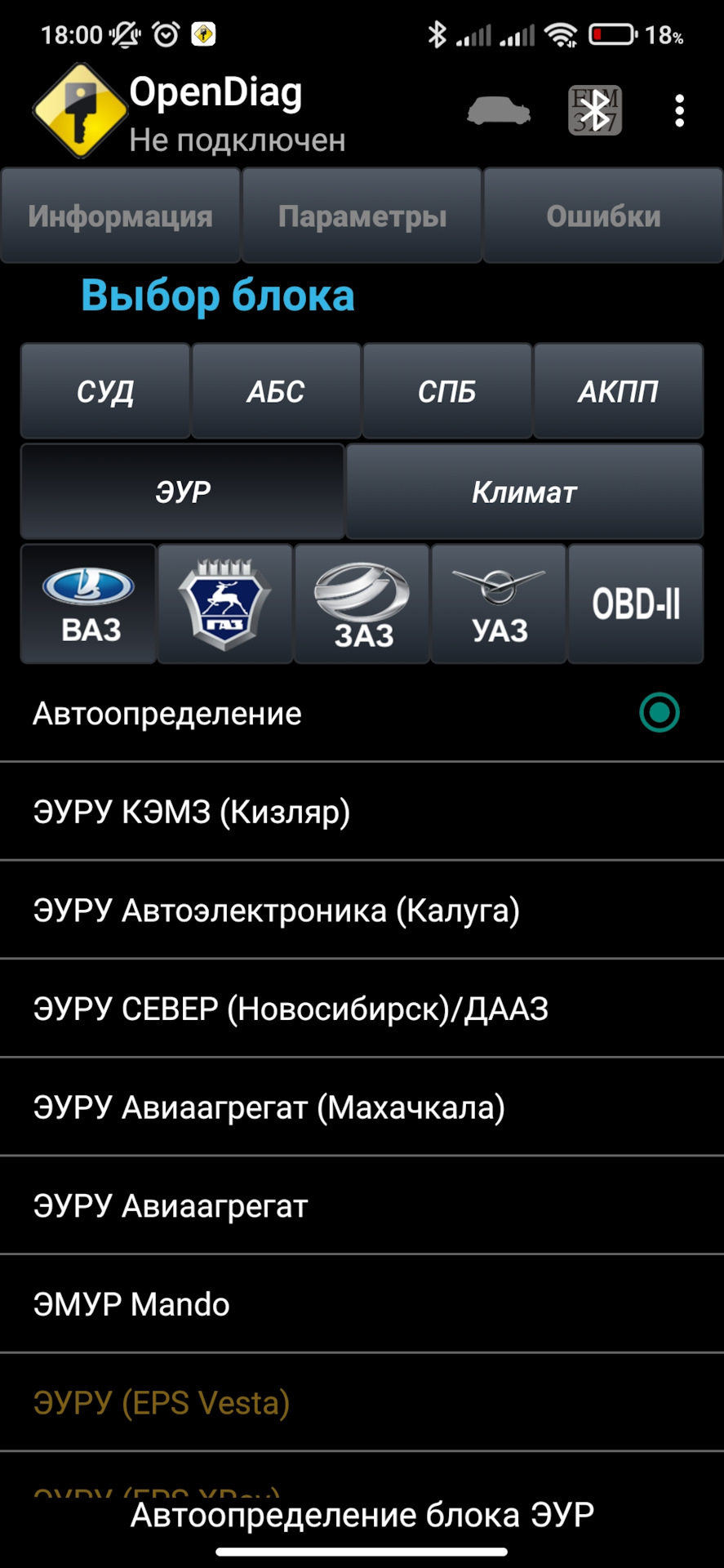The height and width of the screenshot is (1568, 724).
Task: Switch to the Информация tab
Action: pos(120,216)
